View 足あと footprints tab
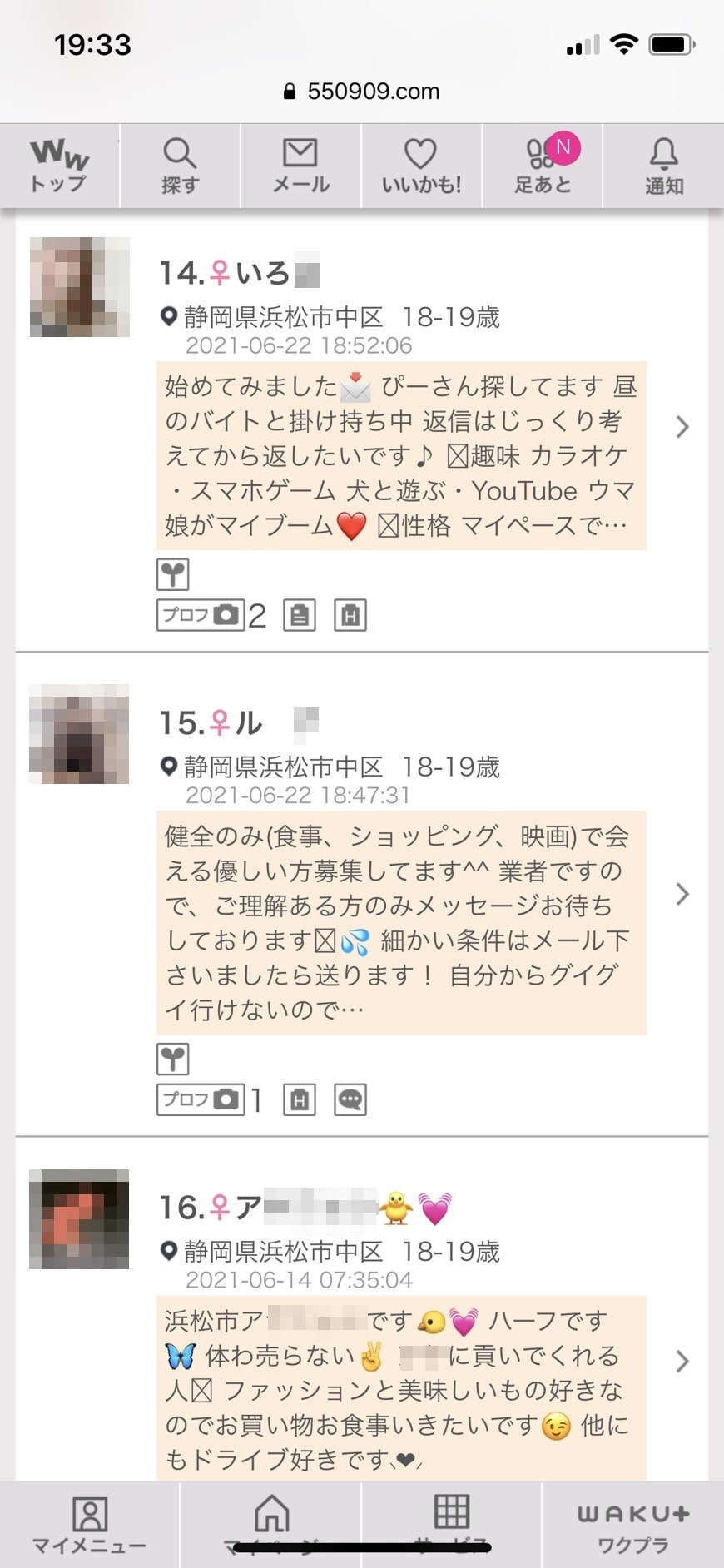Viewport: 724px width, 1568px height. pos(543,166)
